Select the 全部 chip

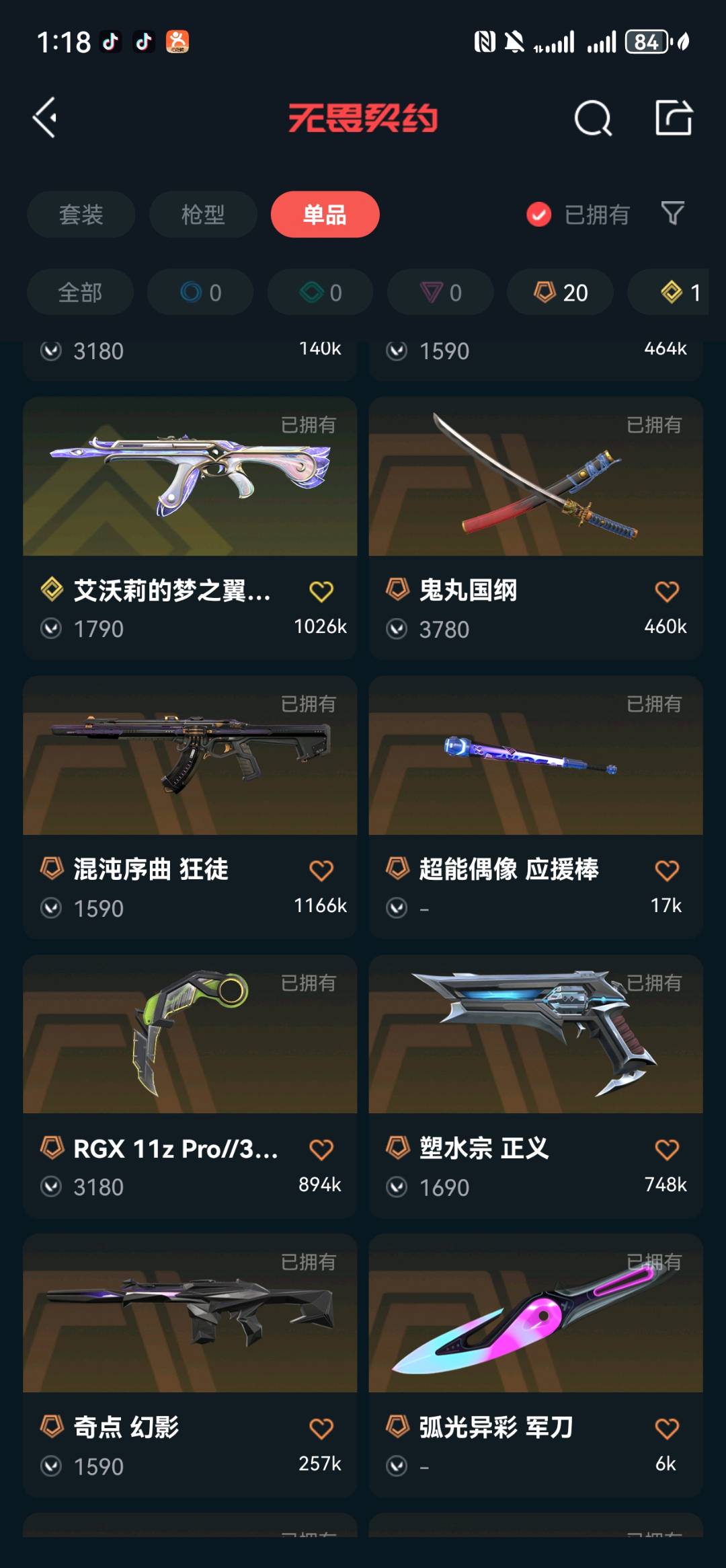pyautogui.click(x=80, y=293)
